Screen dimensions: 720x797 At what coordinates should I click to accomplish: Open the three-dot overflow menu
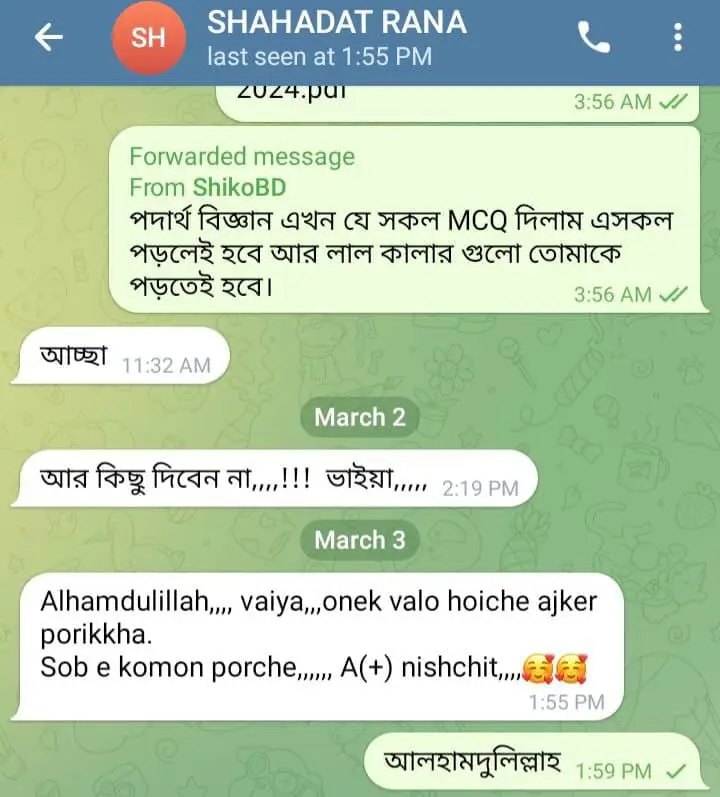click(678, 38)
